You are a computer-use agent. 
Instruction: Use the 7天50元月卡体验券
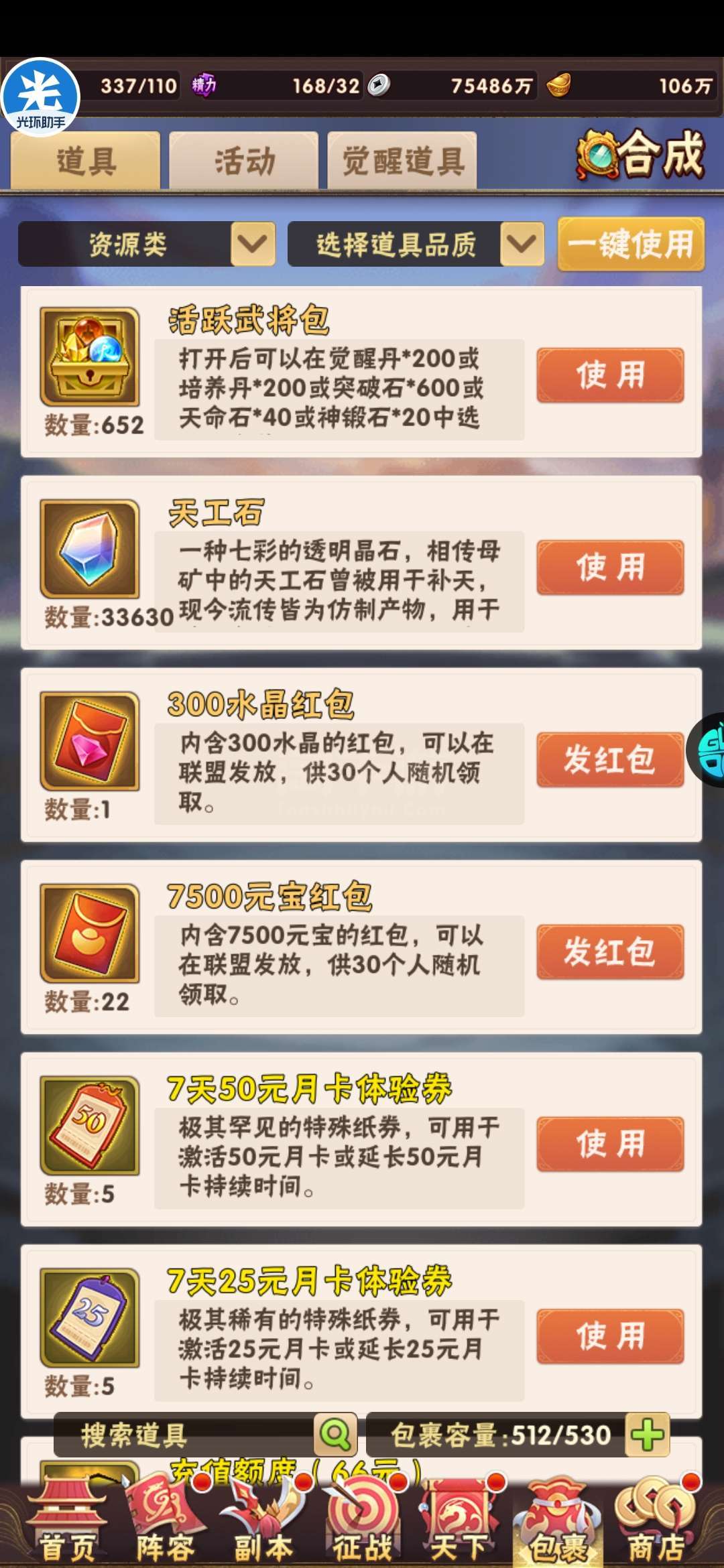(610, 1145)
